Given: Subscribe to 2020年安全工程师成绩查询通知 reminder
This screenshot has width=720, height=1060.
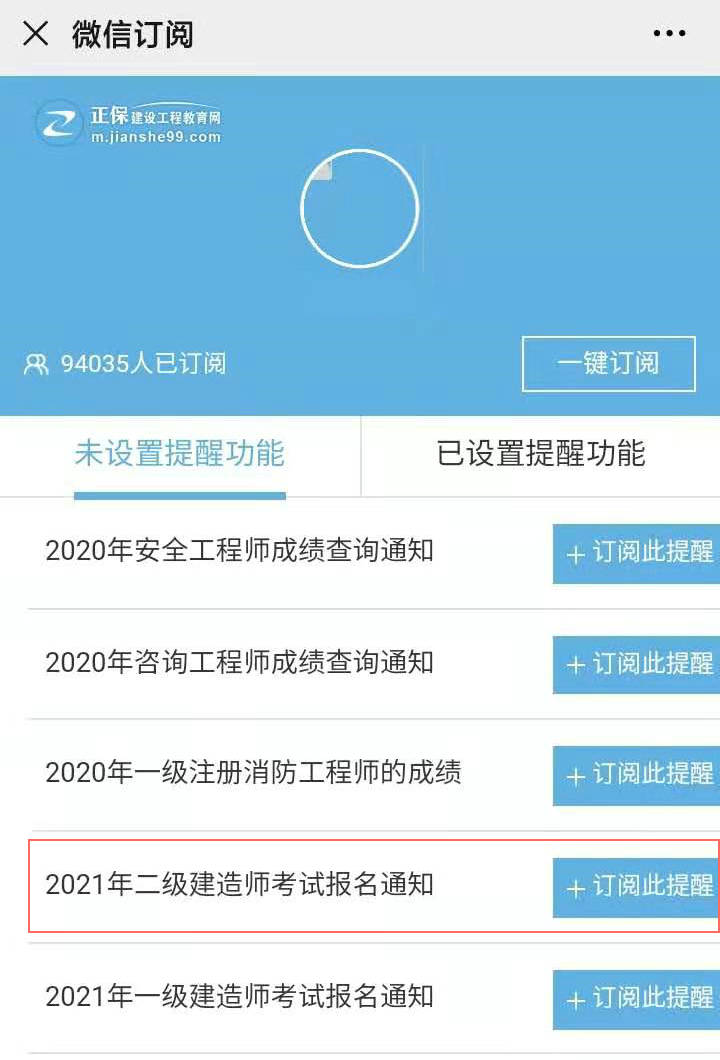Looking at the screenshot, I should coord(638,552).
